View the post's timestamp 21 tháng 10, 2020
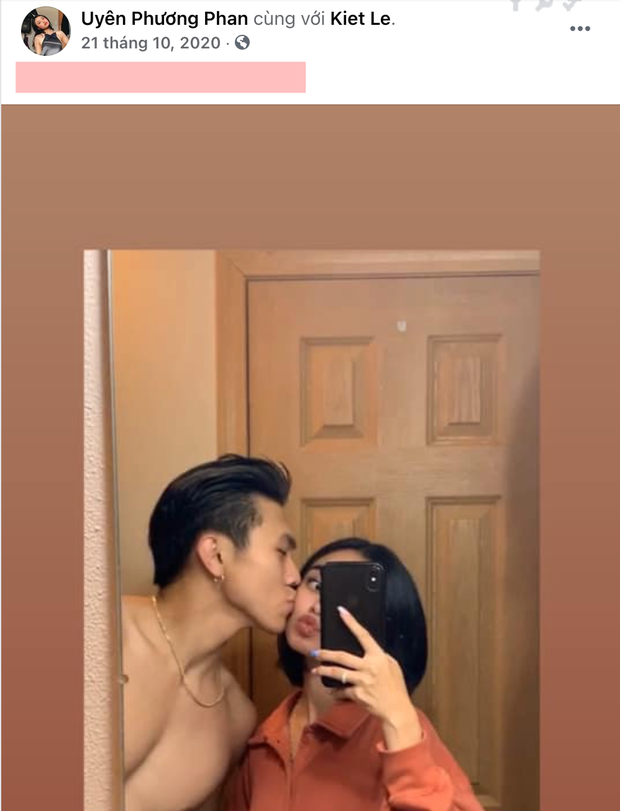 (152, 43)
